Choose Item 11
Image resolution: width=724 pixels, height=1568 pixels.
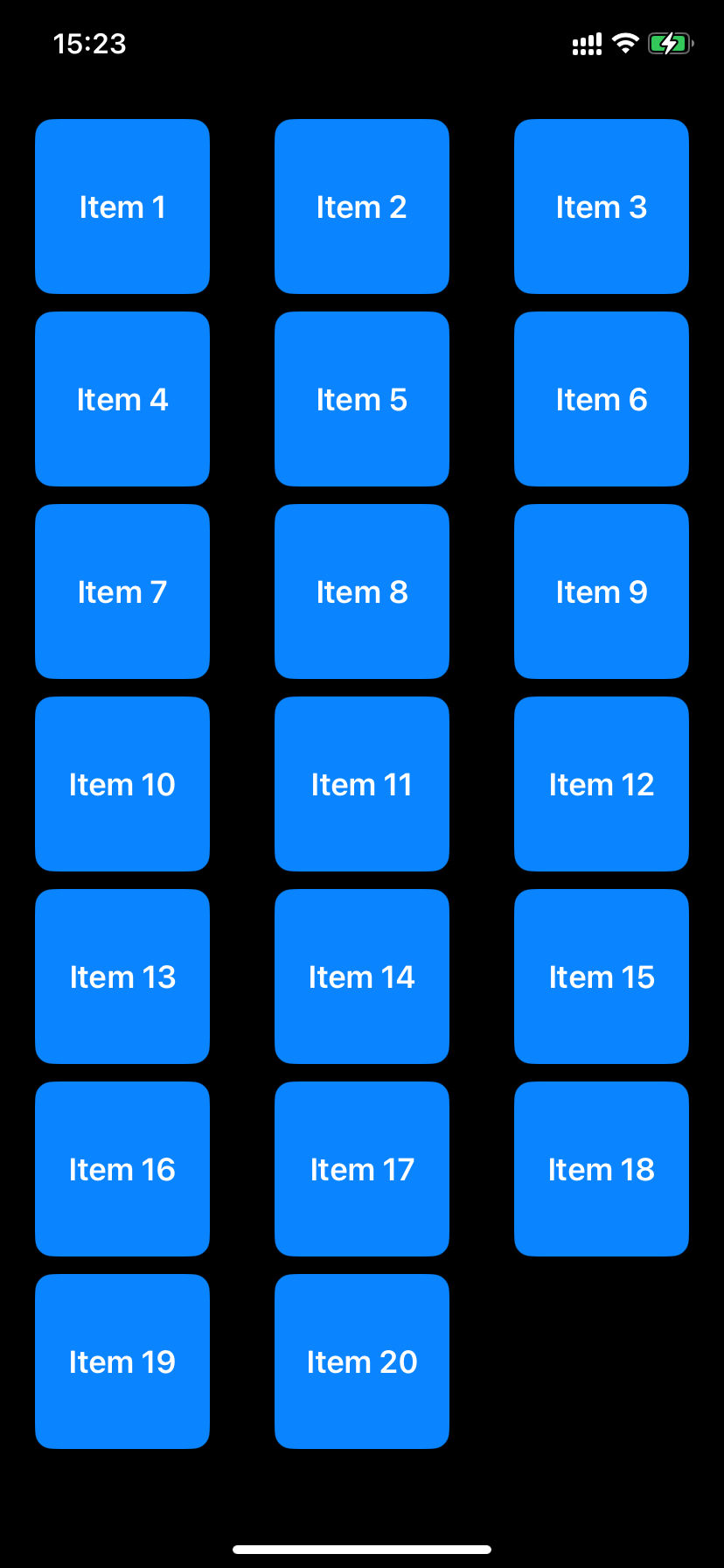[362, 784]
